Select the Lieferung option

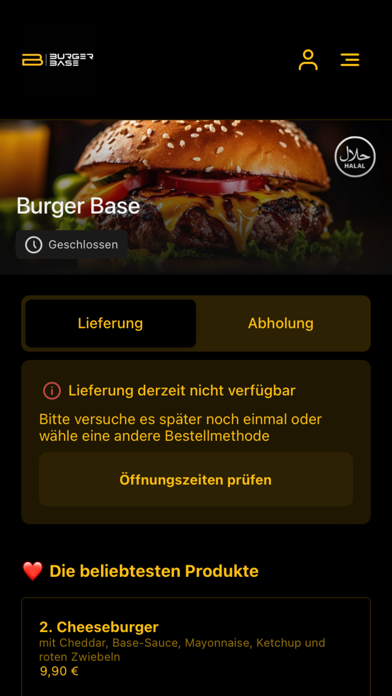(x=111, y=323)
